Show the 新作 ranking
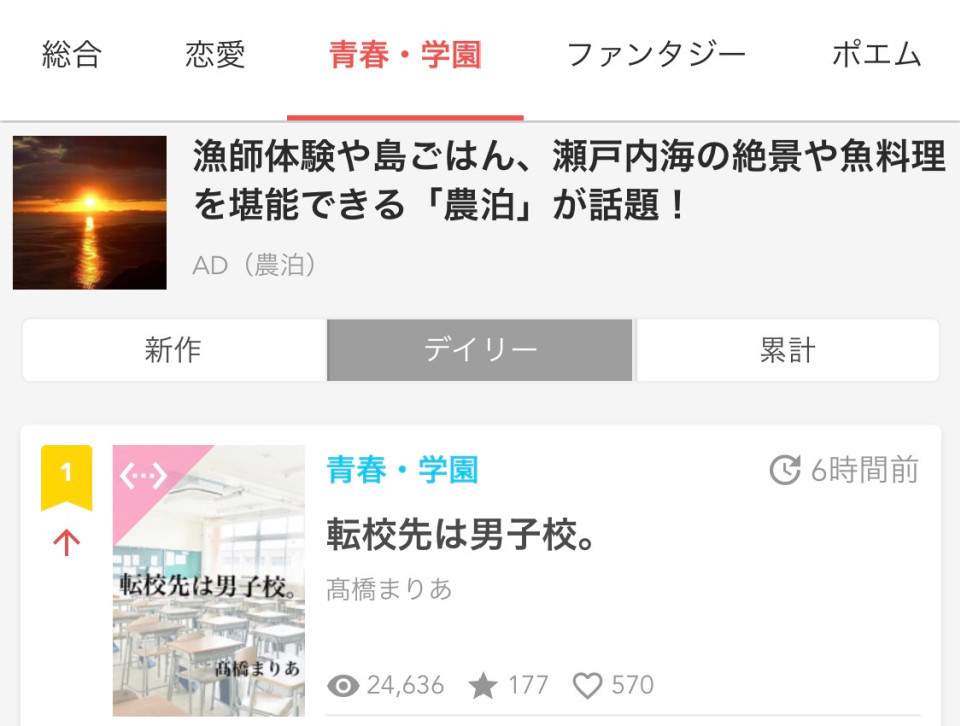Image resolution: width=960 pixels, height=726 pixels. [174, 350]
